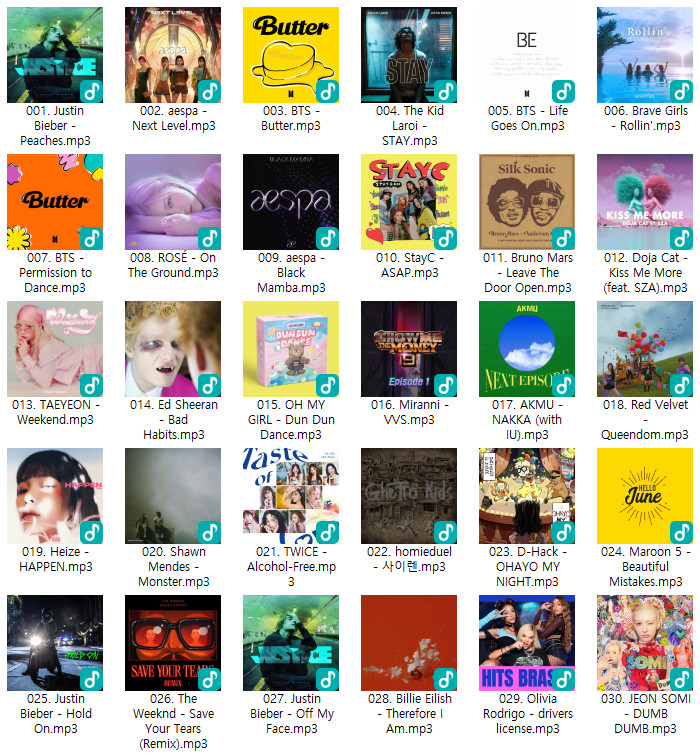This screenshot has width=700, height=754.
Task: Open Brave Girls - Rollin'.mp3
Action: [x=645, y=55]
